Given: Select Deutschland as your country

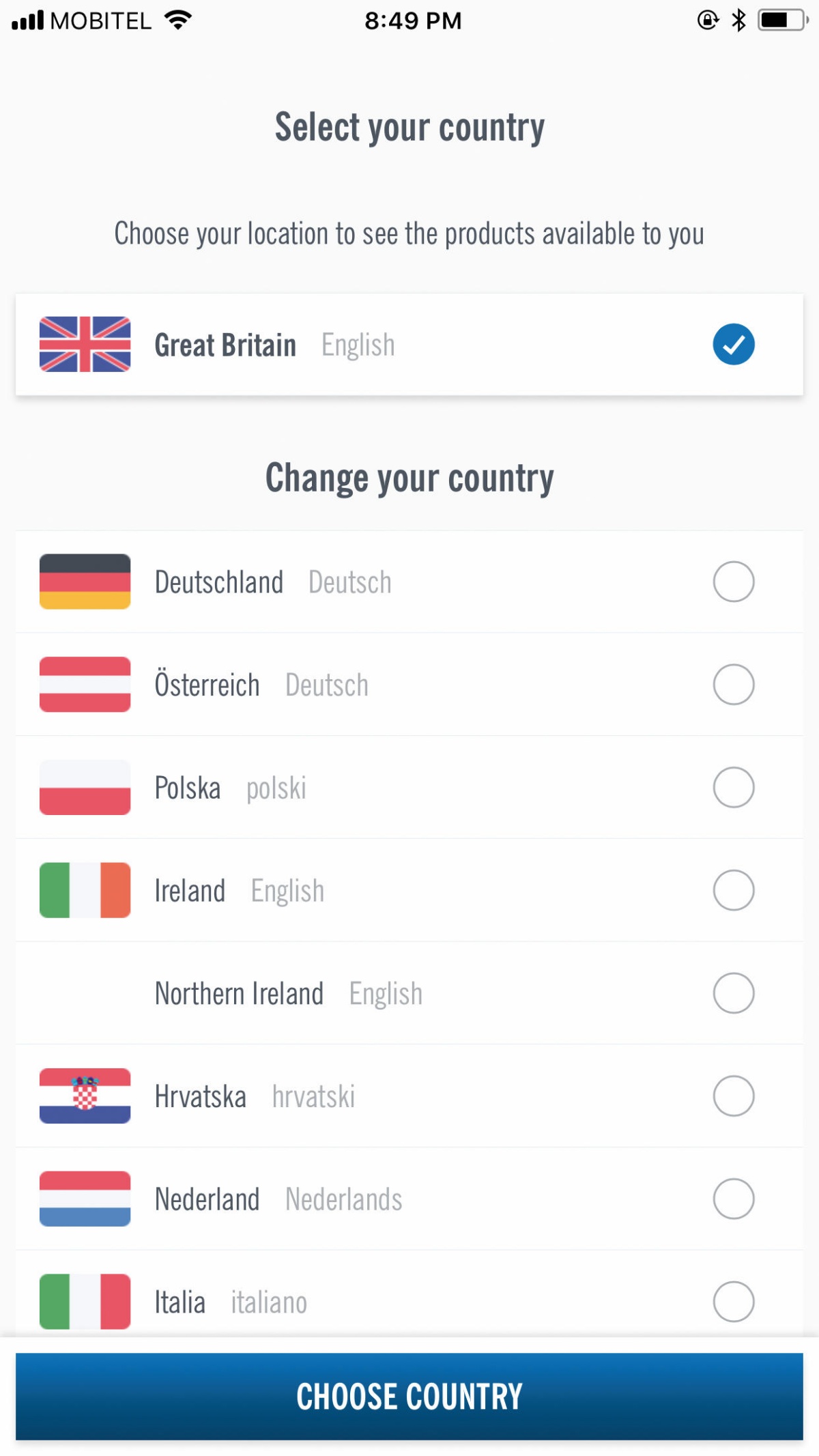Looking at the screenshot, I should (409, 582).
